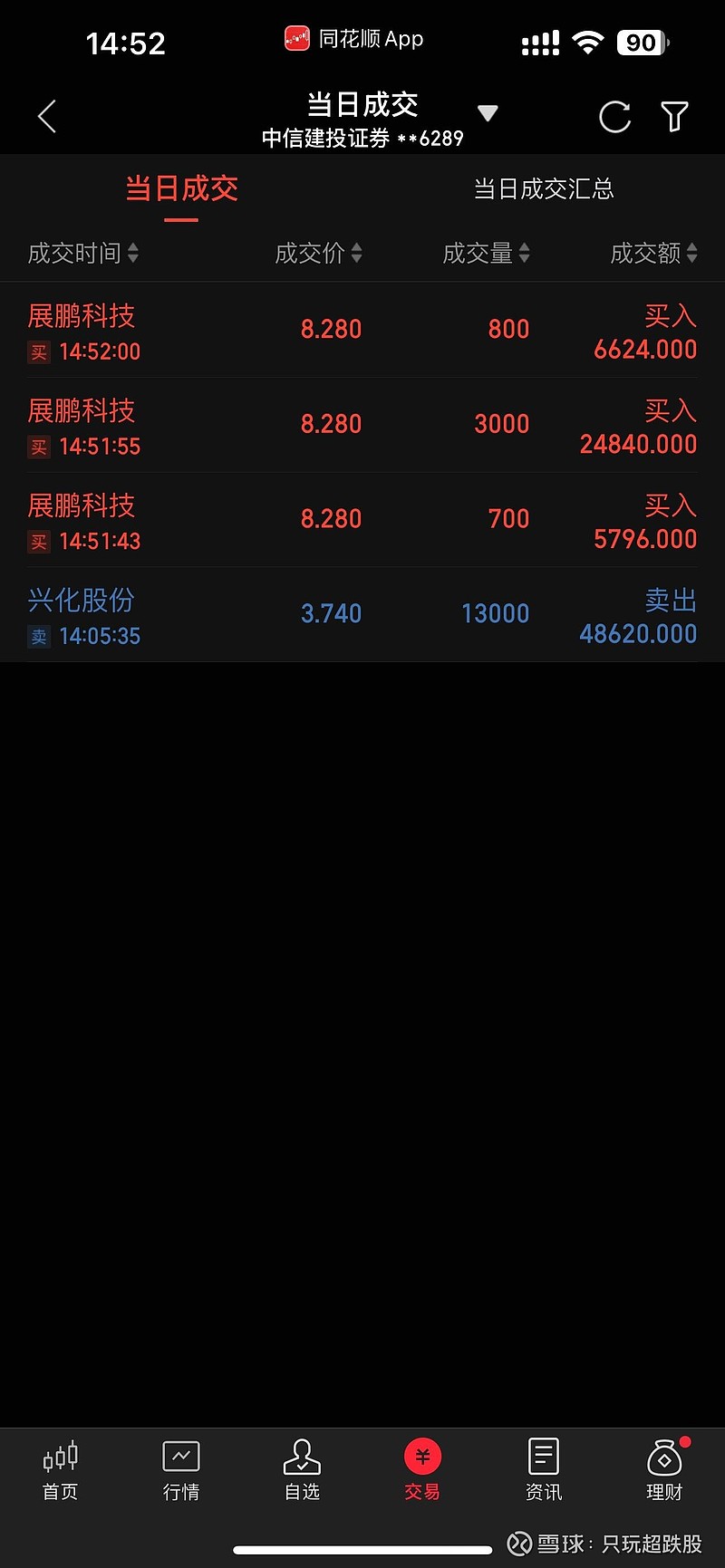Sort by 成交额 column
Image resolution: width=725 pixels, height=1568 pixels.
653,253
